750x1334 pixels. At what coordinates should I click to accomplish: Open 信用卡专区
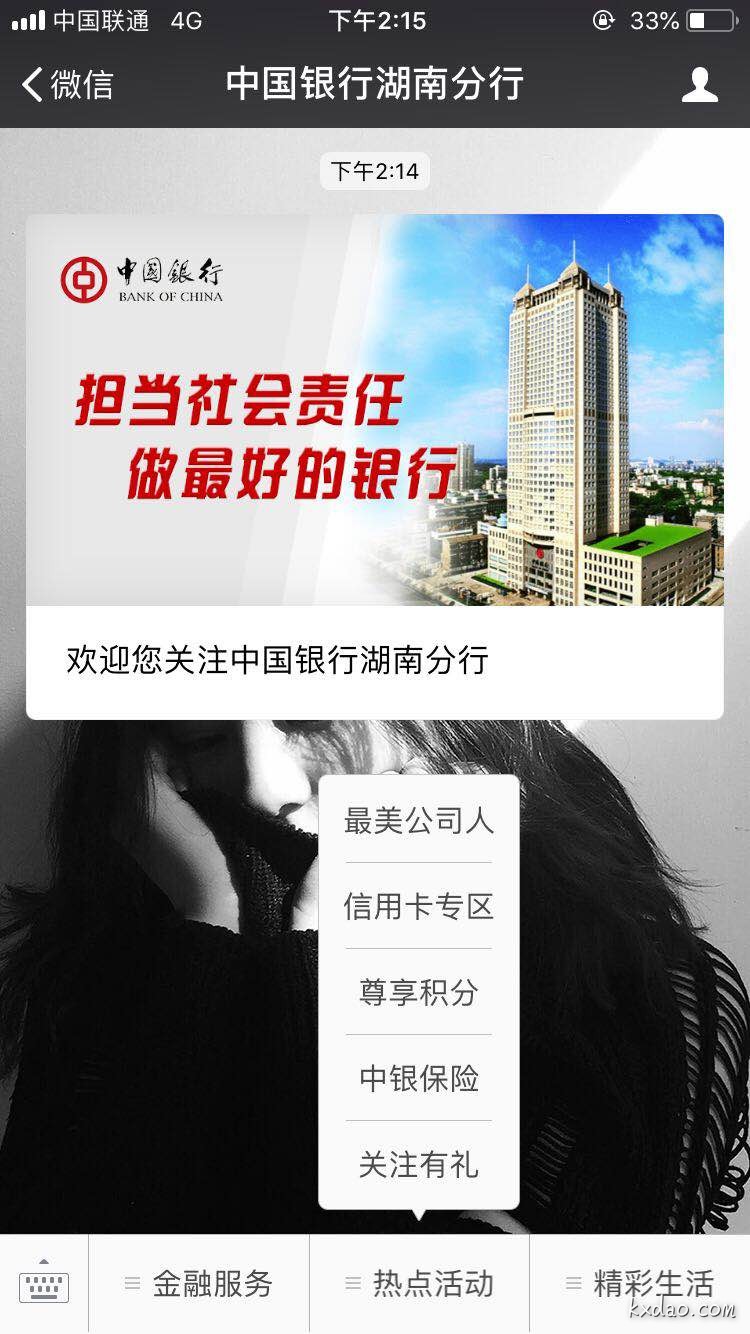click(419, 907)
